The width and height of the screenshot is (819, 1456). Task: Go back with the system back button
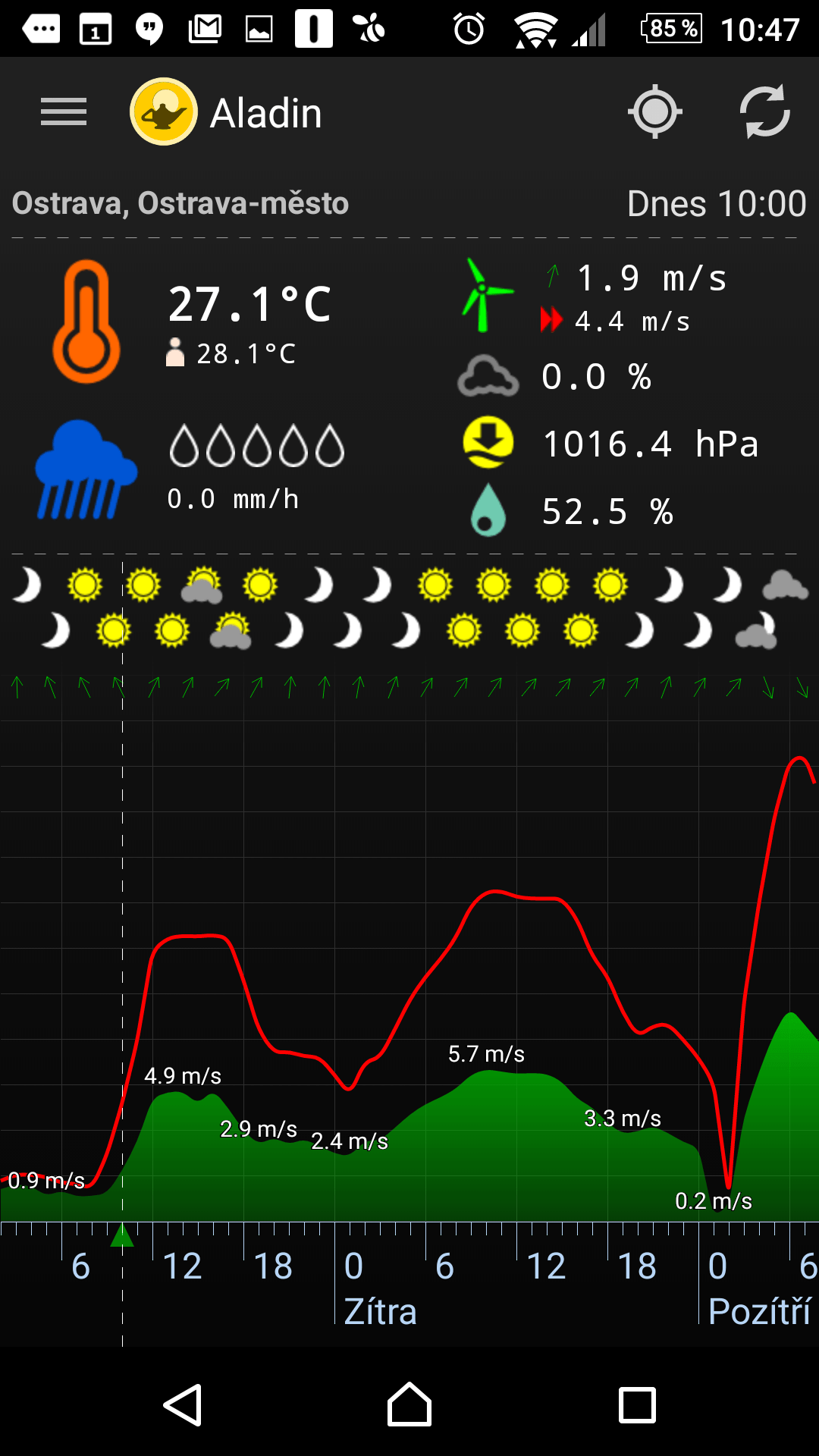(x=183, y=1404)
